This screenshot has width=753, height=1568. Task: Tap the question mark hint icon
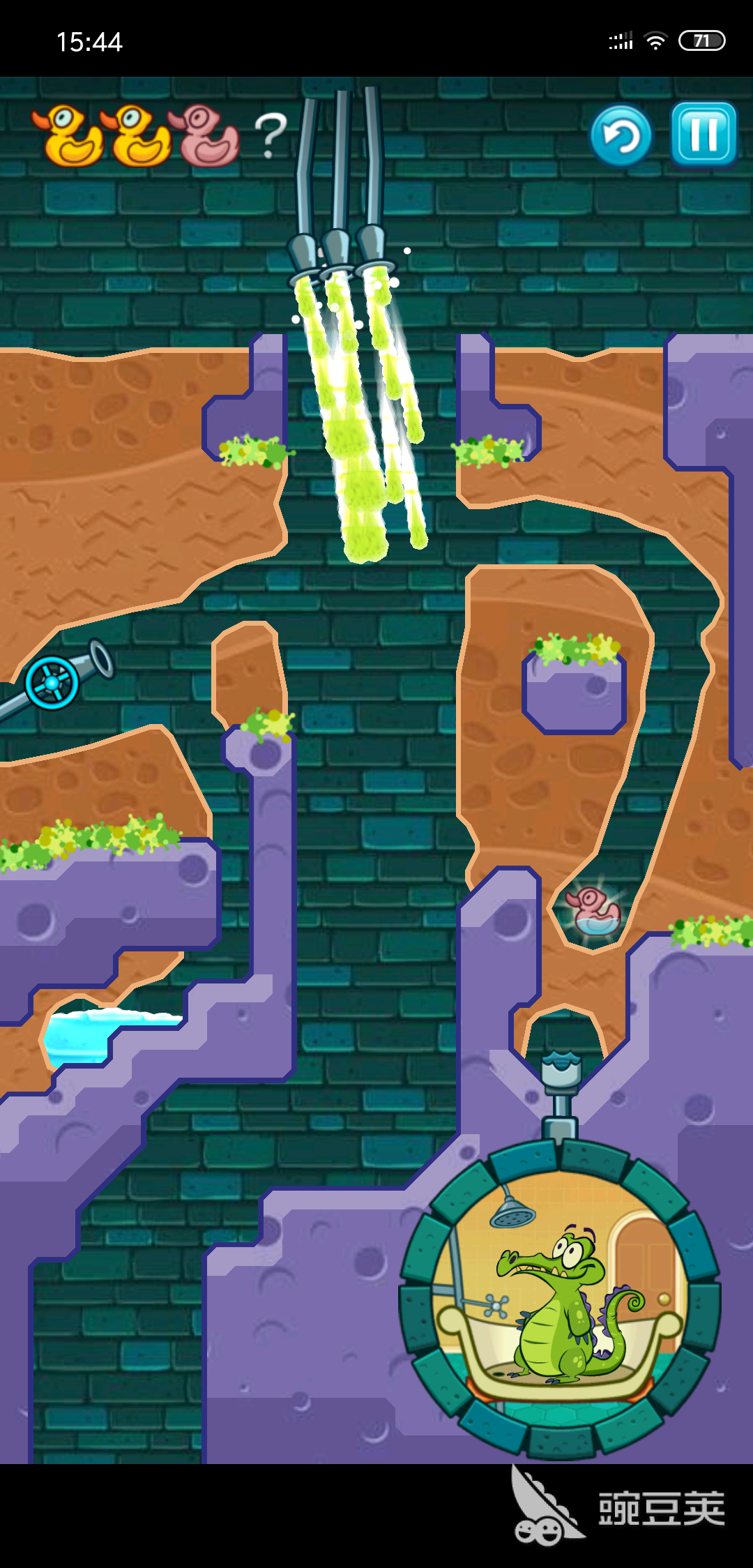point(271,135)
